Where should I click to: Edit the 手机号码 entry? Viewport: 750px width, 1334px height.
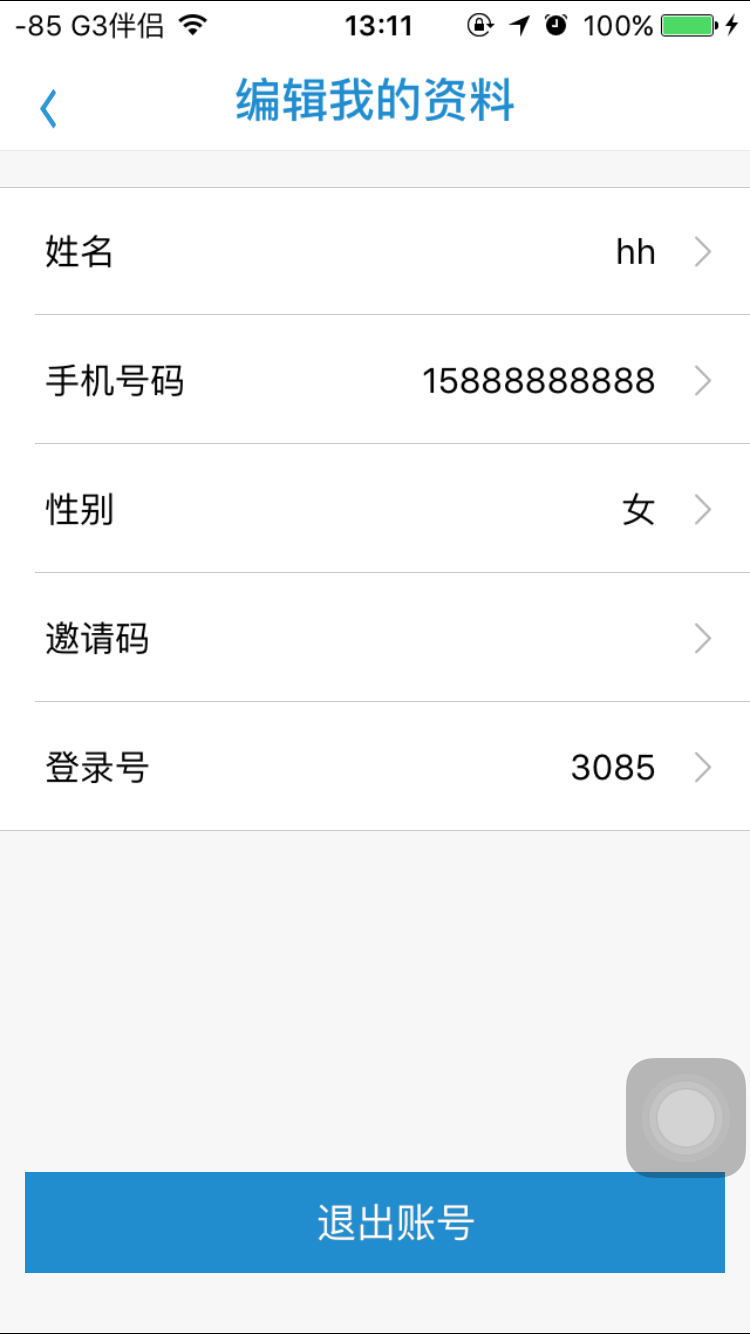[375, 380]
